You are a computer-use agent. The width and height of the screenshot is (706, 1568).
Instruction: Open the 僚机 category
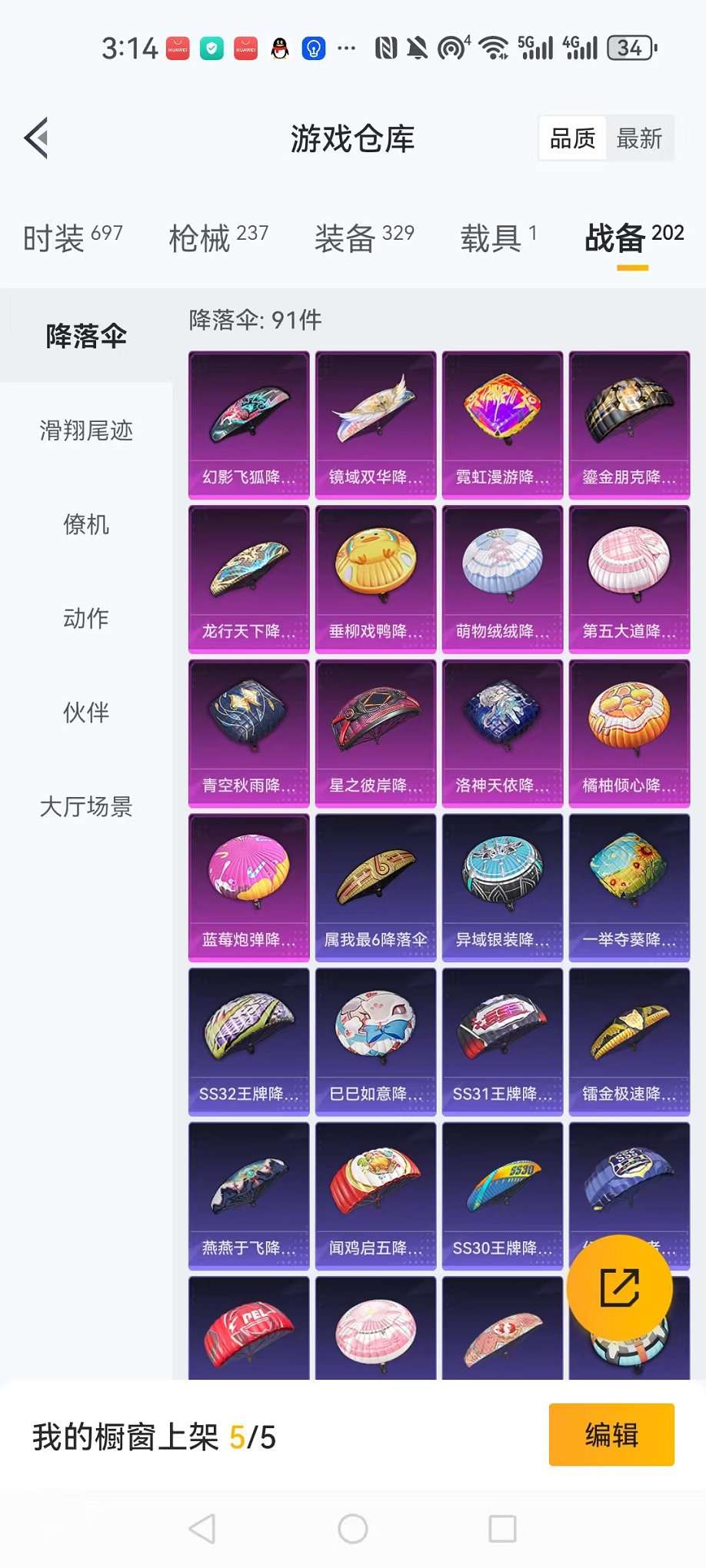86,525
